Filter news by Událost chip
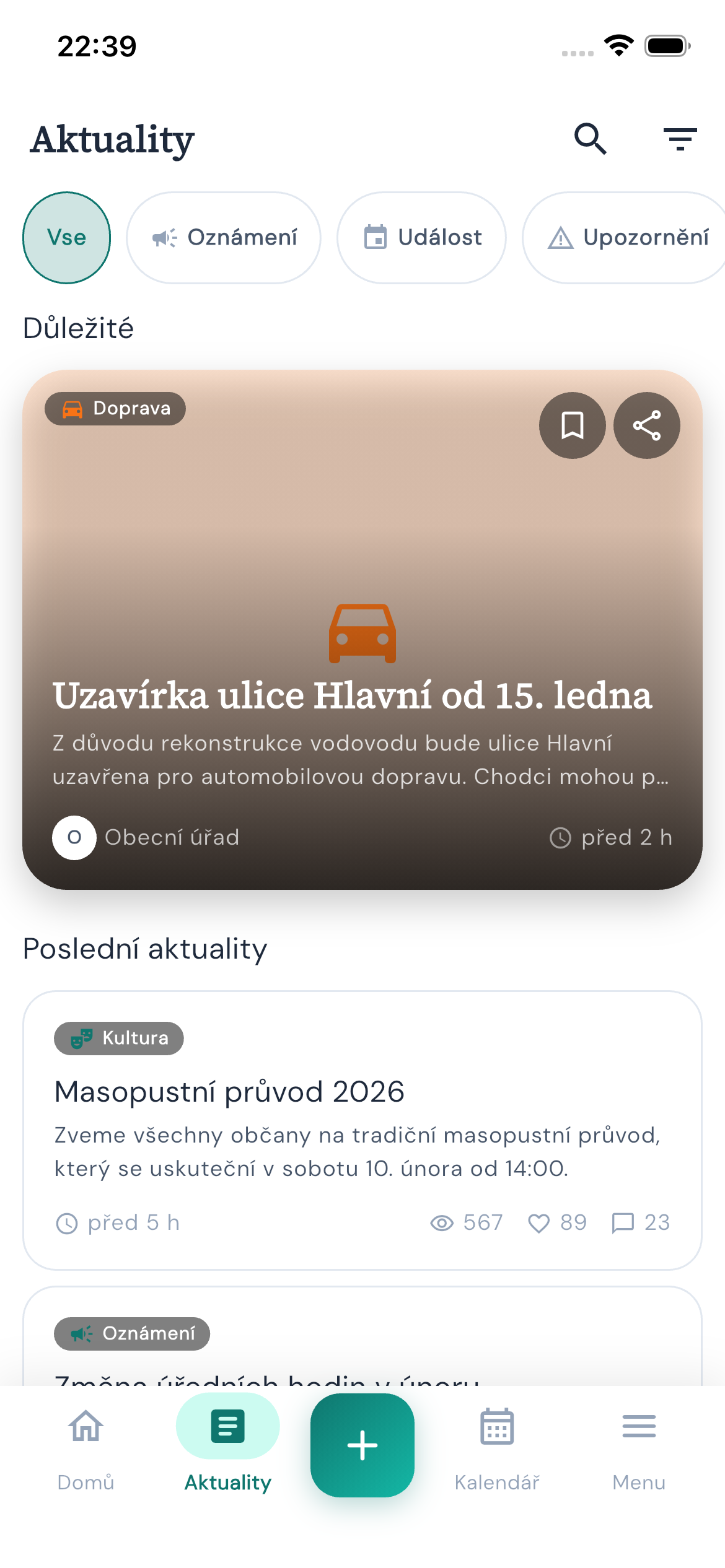The height and width of the screenshot is (1568, 725). click(421, 238)
